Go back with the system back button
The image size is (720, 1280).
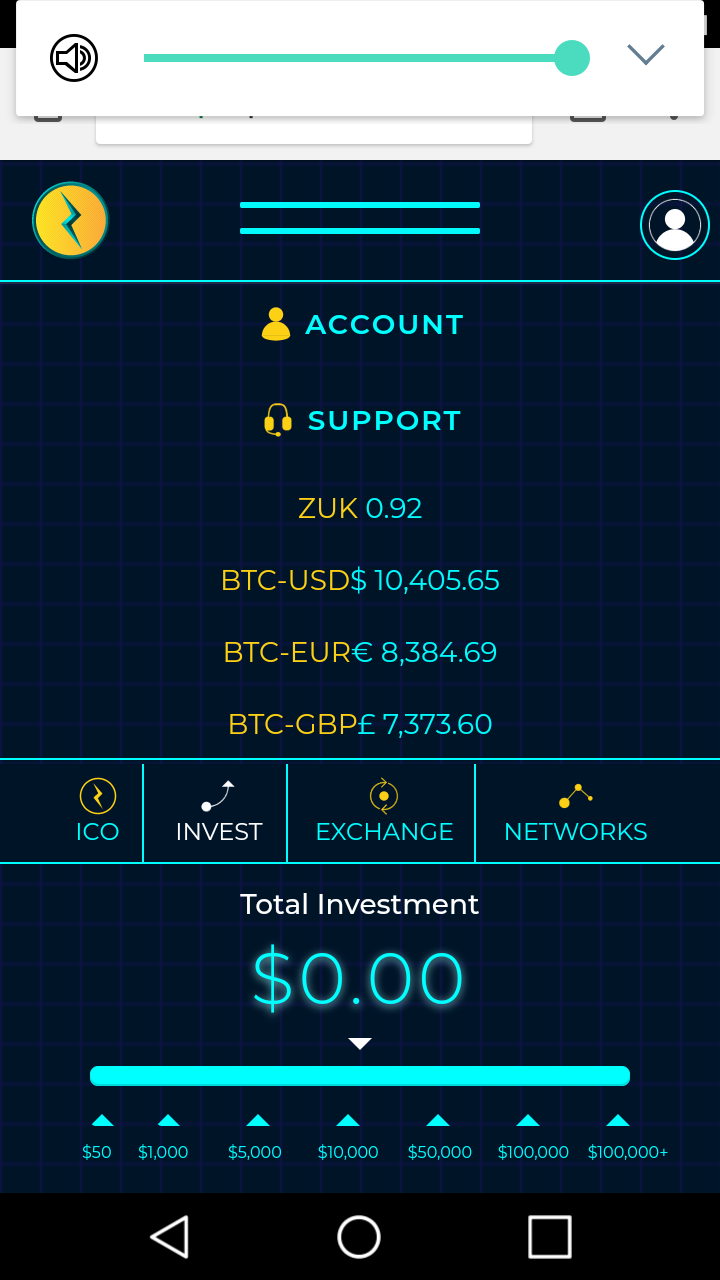(x=170, y=1237)
